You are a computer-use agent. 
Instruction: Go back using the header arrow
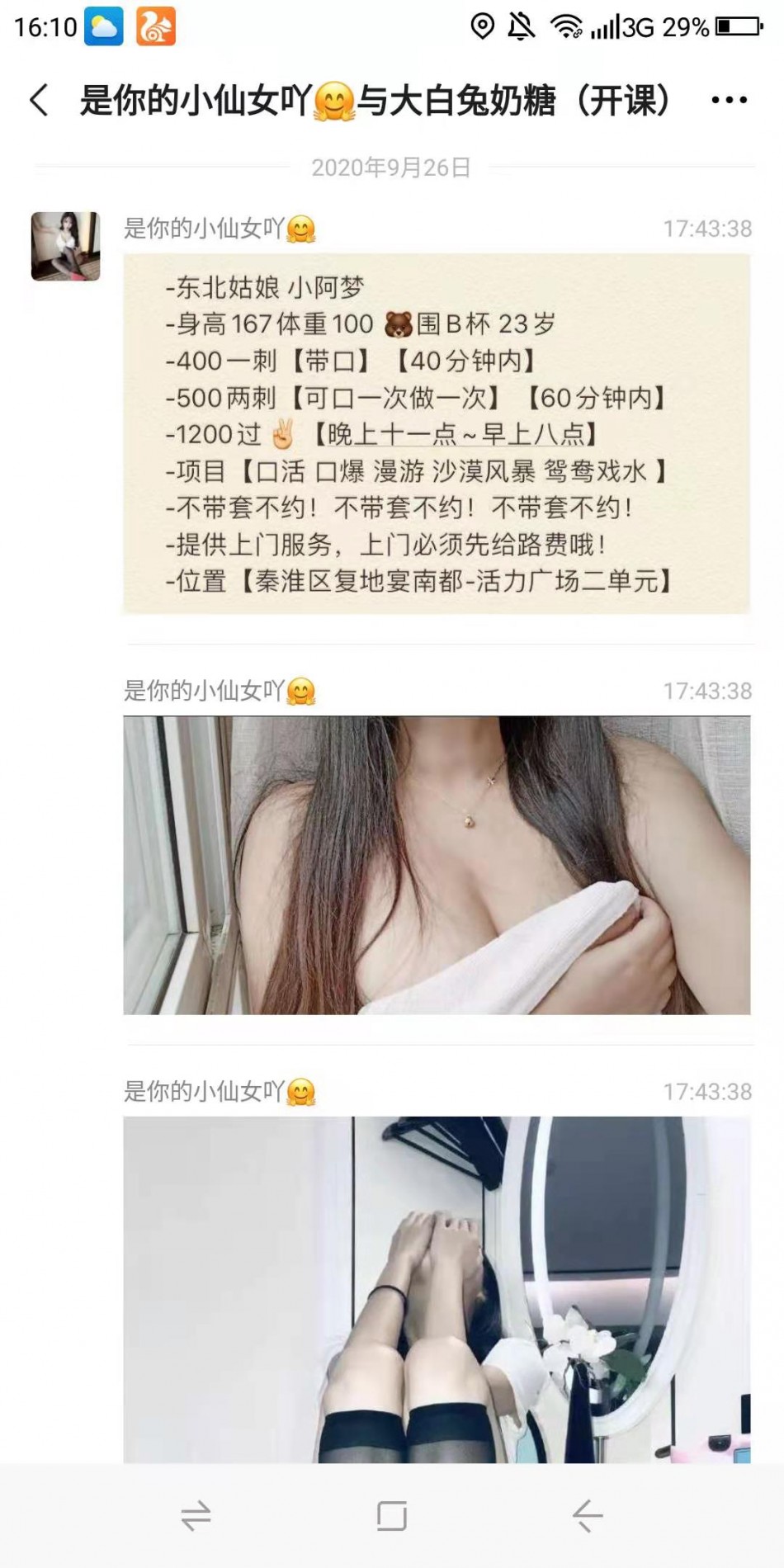(x=39, y=101)
